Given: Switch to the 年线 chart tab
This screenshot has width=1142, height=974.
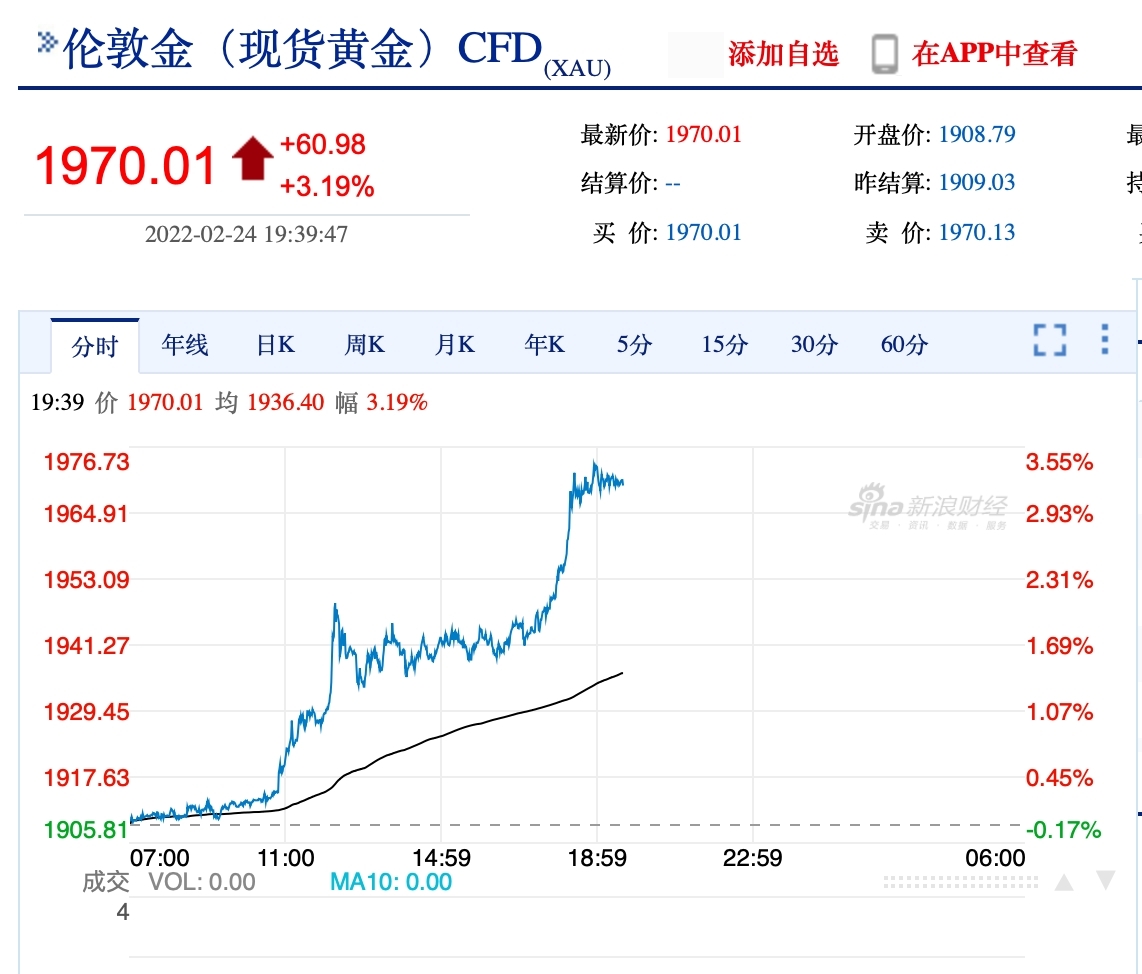Looking at the screenshot, I should (x=185, y=345).
